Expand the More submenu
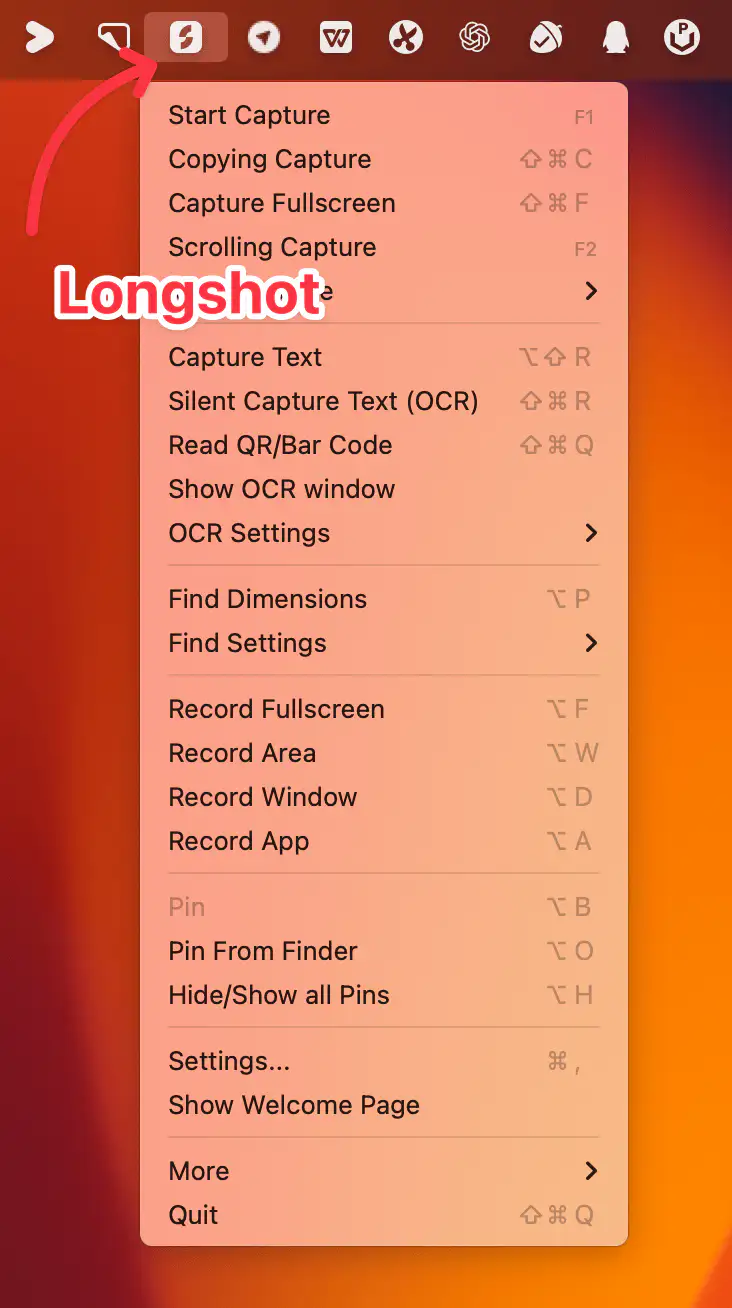Screen dimensions: 732x1308 click(384, 1171)
